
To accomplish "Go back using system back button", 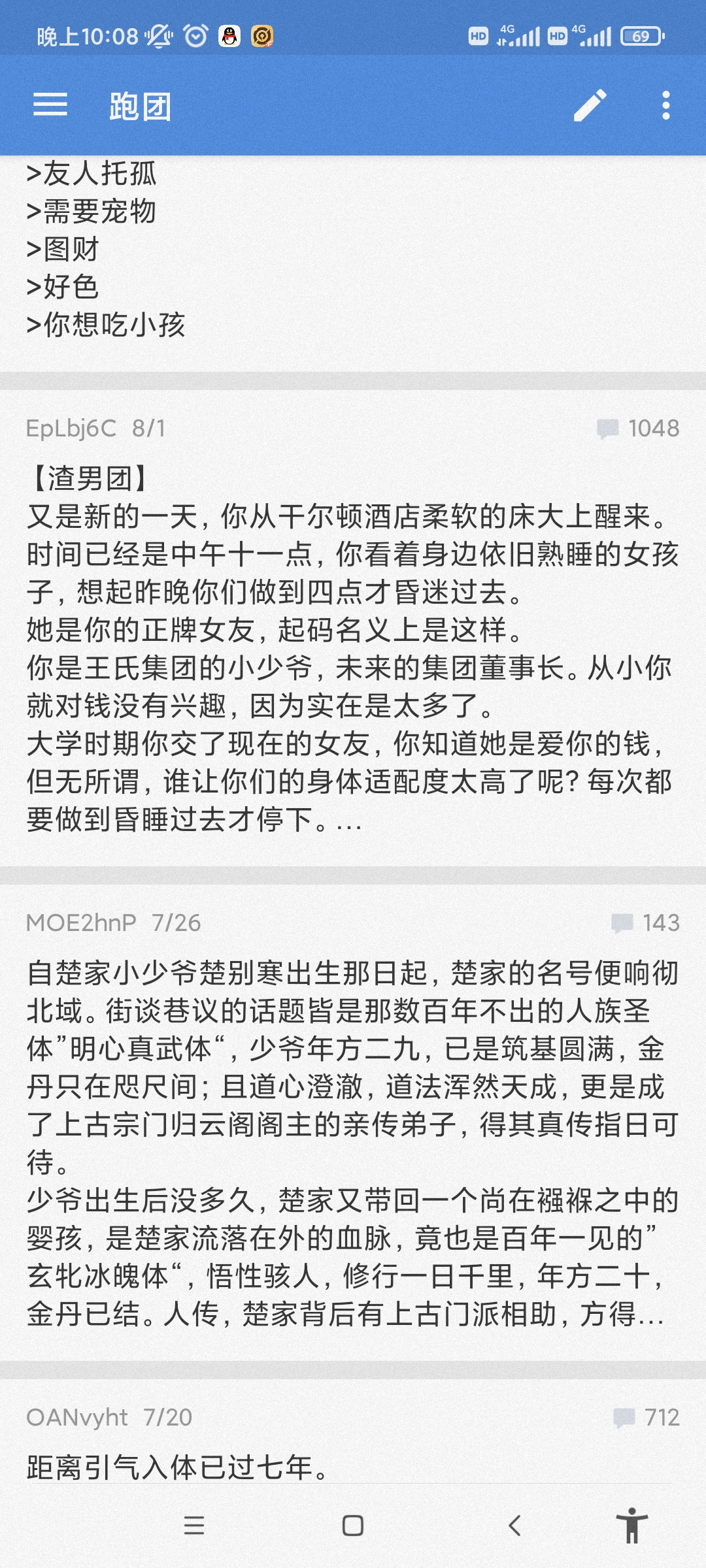I will (x=514, y=1526).
